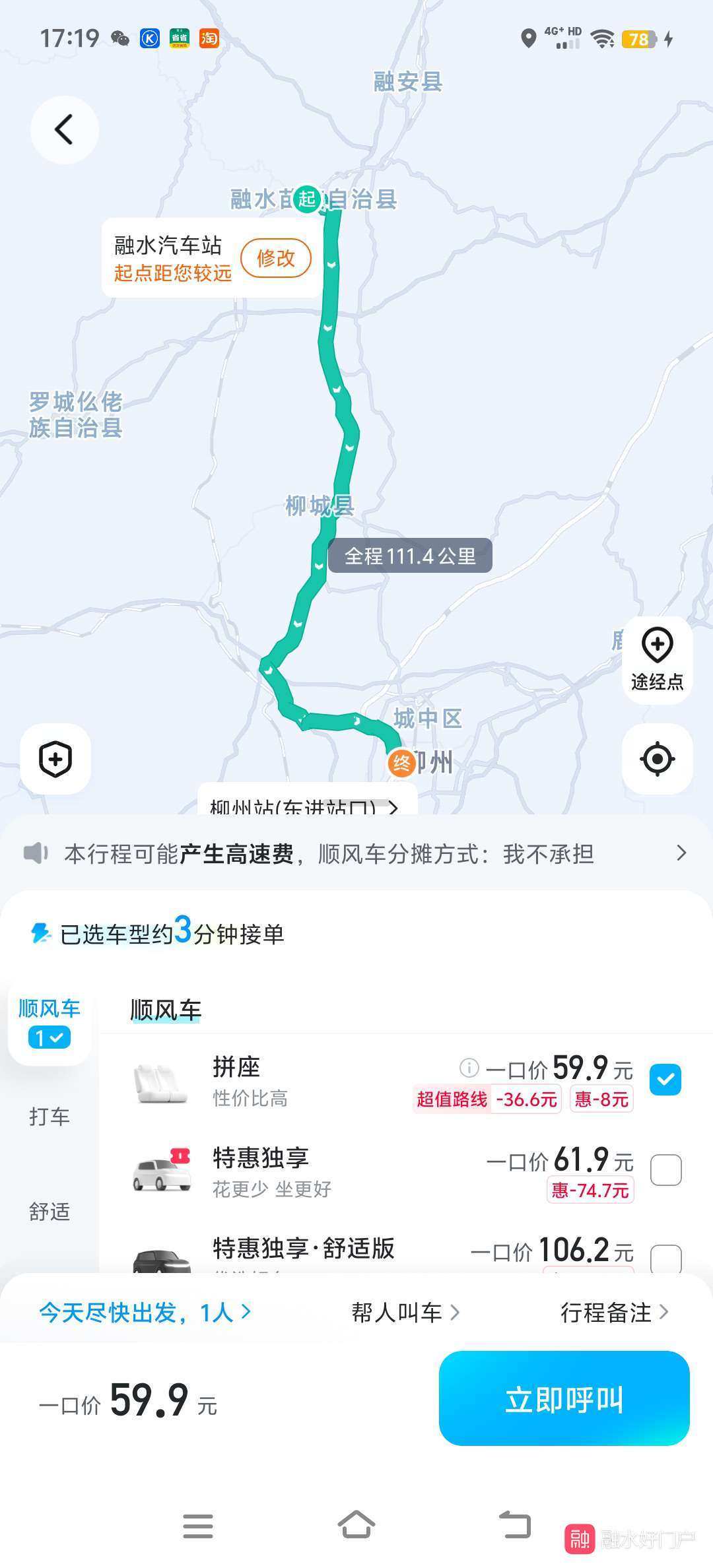Screen dimensions: 713x1568
Task: Open the highway toll sharing notice
Action: tap(356, 853)
